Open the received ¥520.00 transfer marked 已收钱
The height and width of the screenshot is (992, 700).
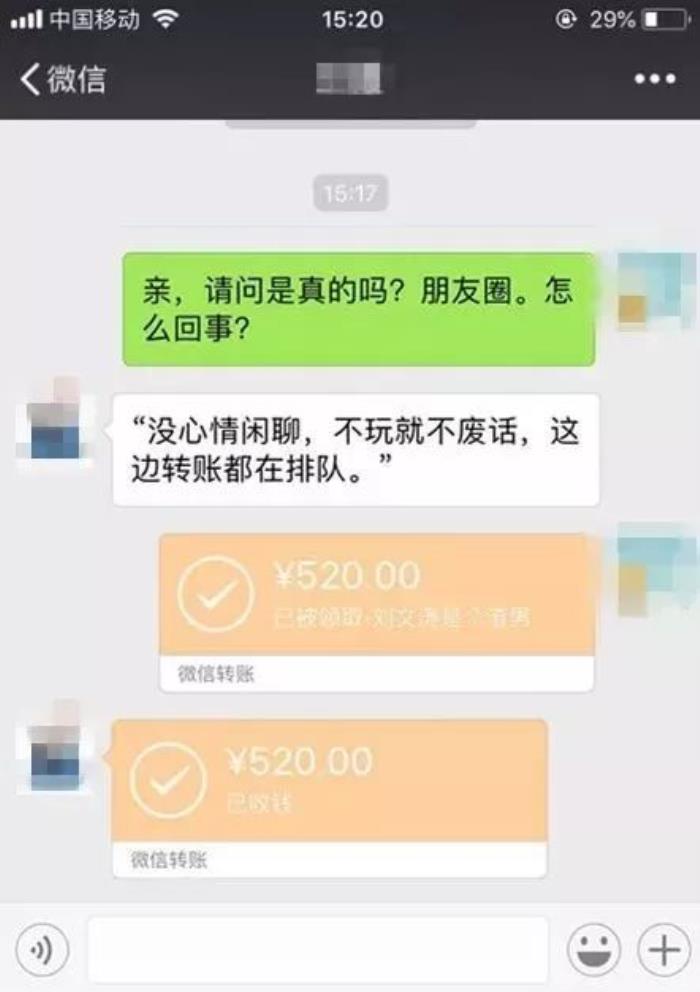(329, 782)
